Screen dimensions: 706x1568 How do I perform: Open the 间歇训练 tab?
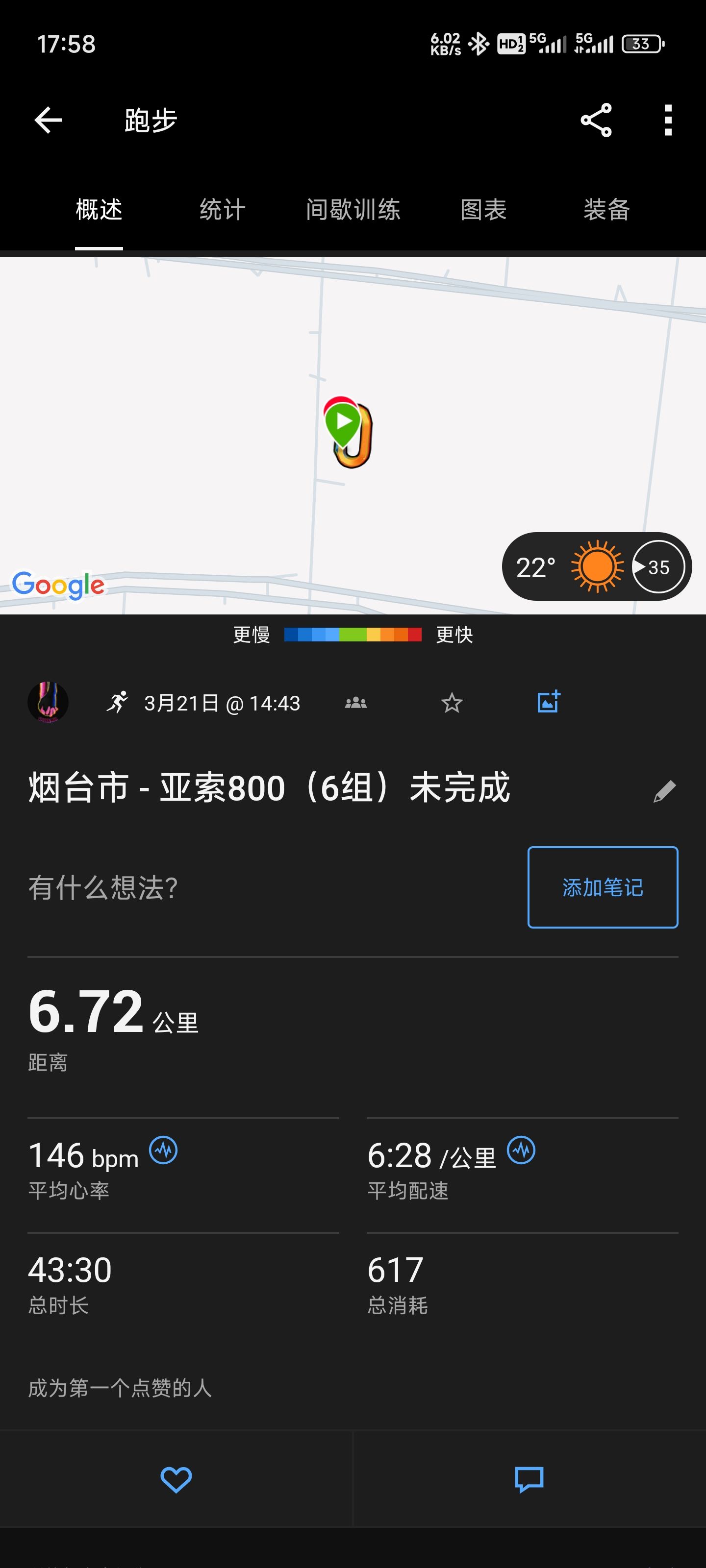click(353, 209)
